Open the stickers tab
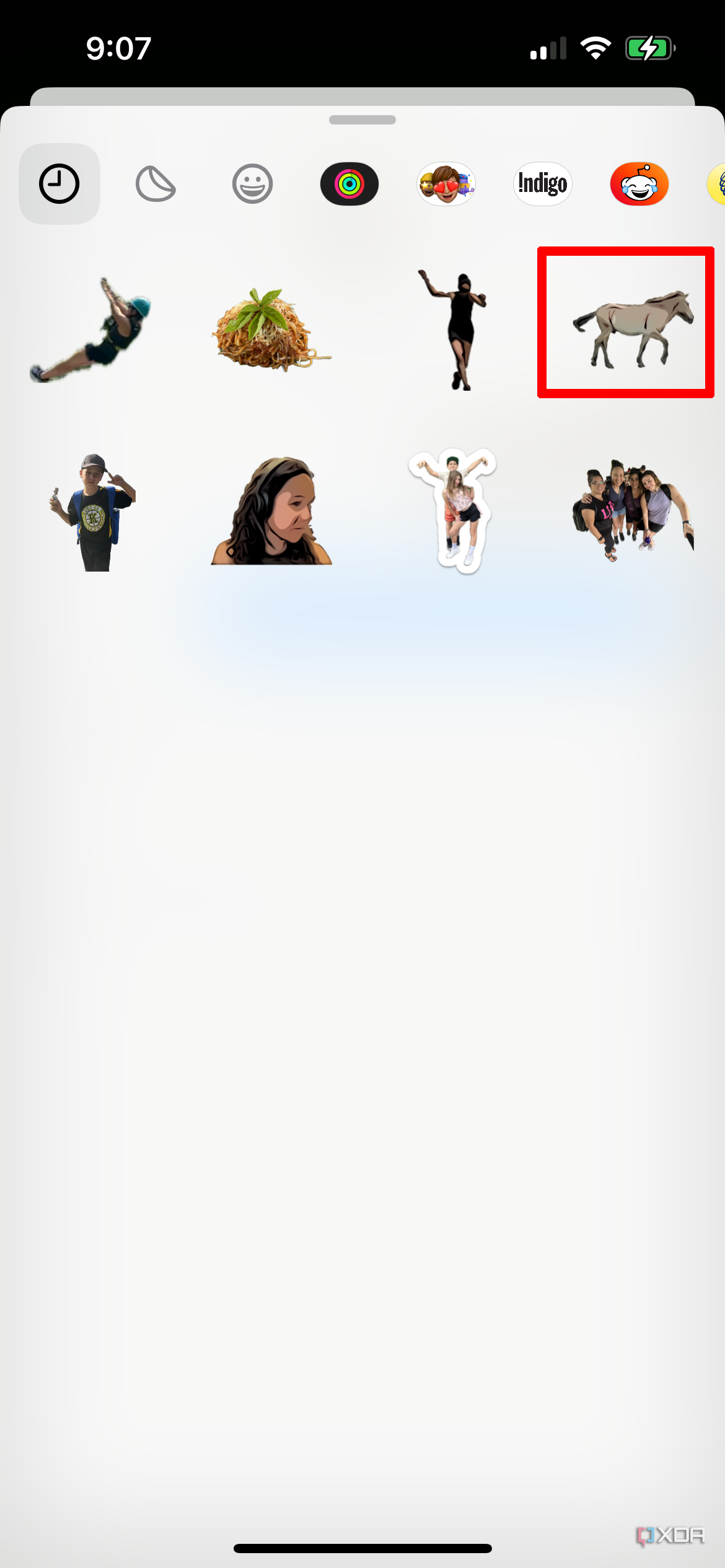 [x=156, y=184]
